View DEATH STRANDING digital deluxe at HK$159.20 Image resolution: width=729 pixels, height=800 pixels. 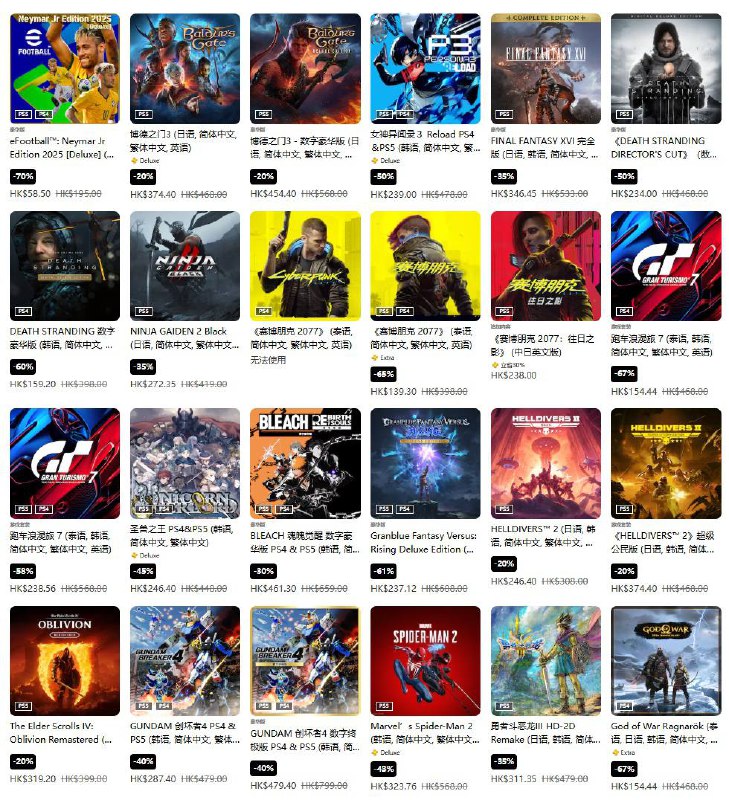coord(65,265)
